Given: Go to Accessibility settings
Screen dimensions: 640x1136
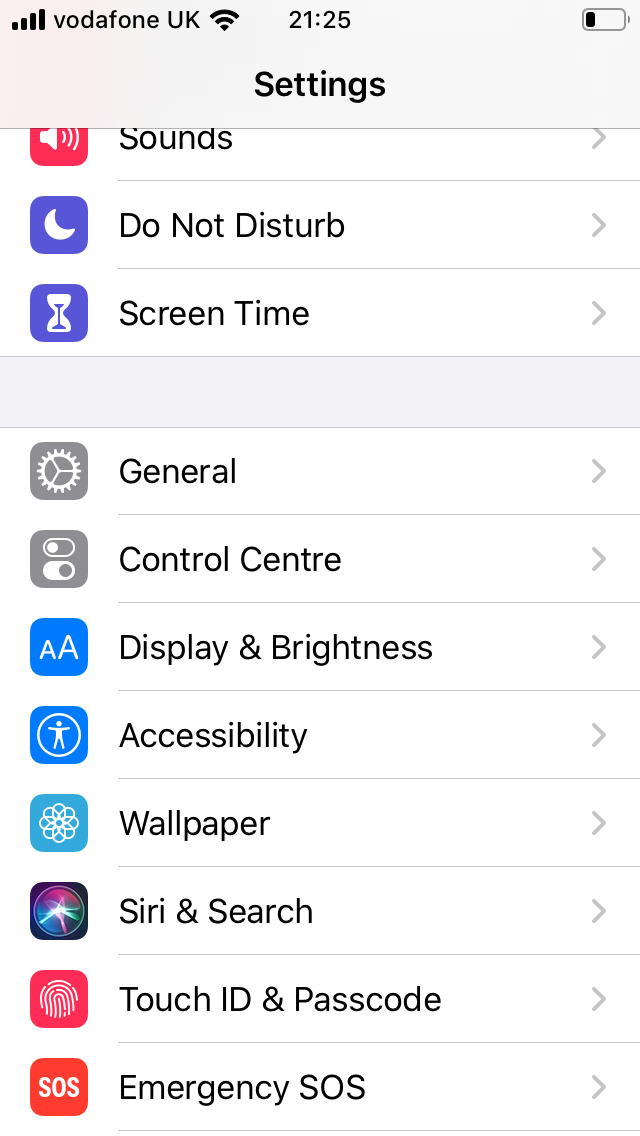Looking at the screenshot, I should (x=320, y=735).
